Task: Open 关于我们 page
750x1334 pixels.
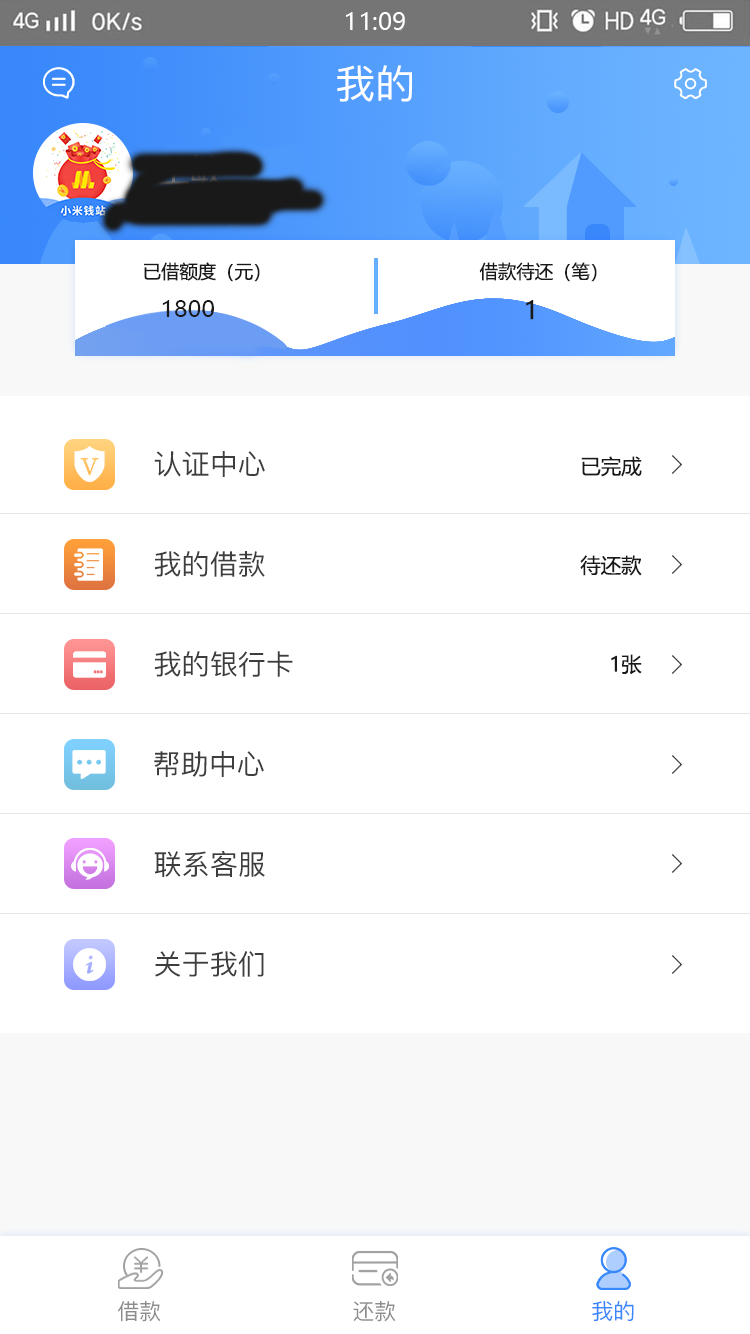Action: (375, 965)
